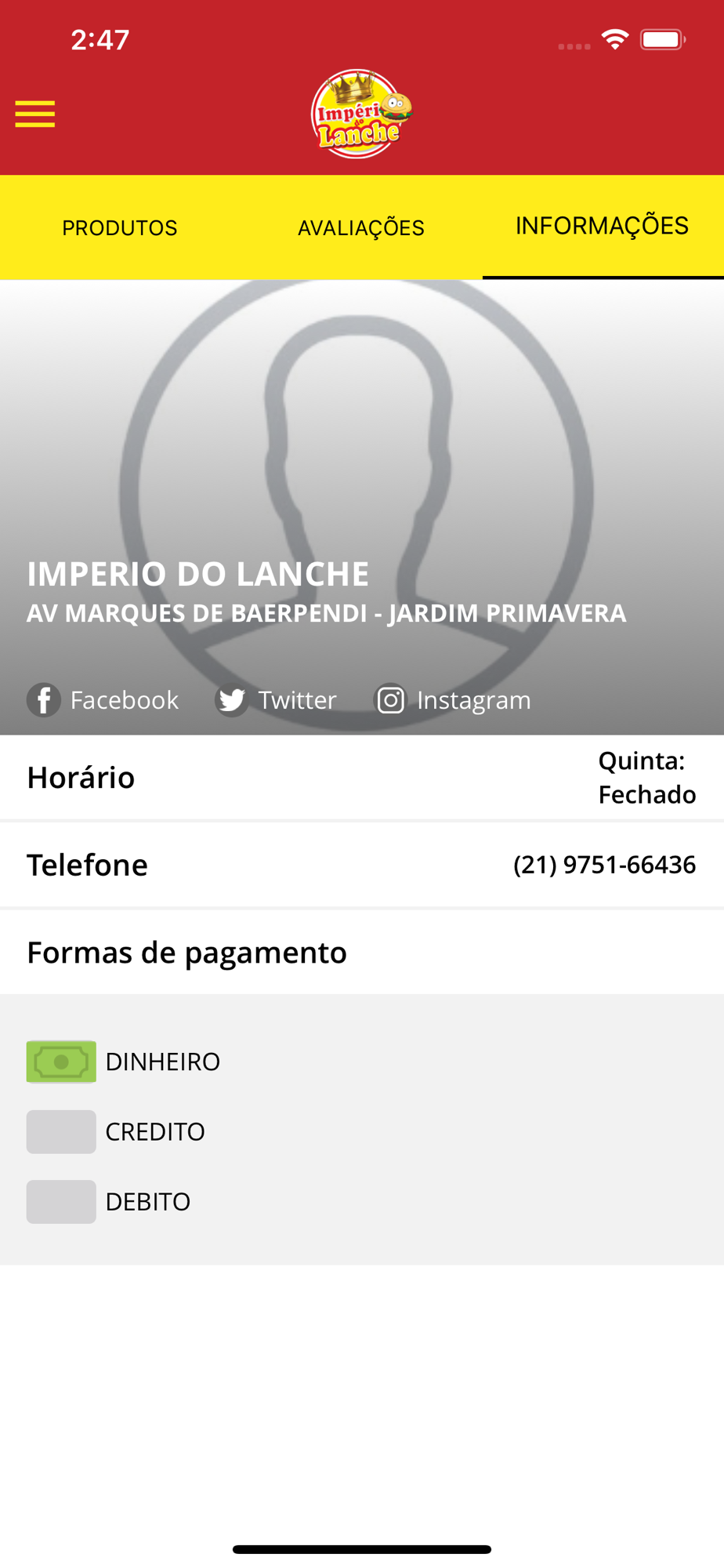Switch to the Avaliações tab
724x1568 pixels.
point(361,227)
